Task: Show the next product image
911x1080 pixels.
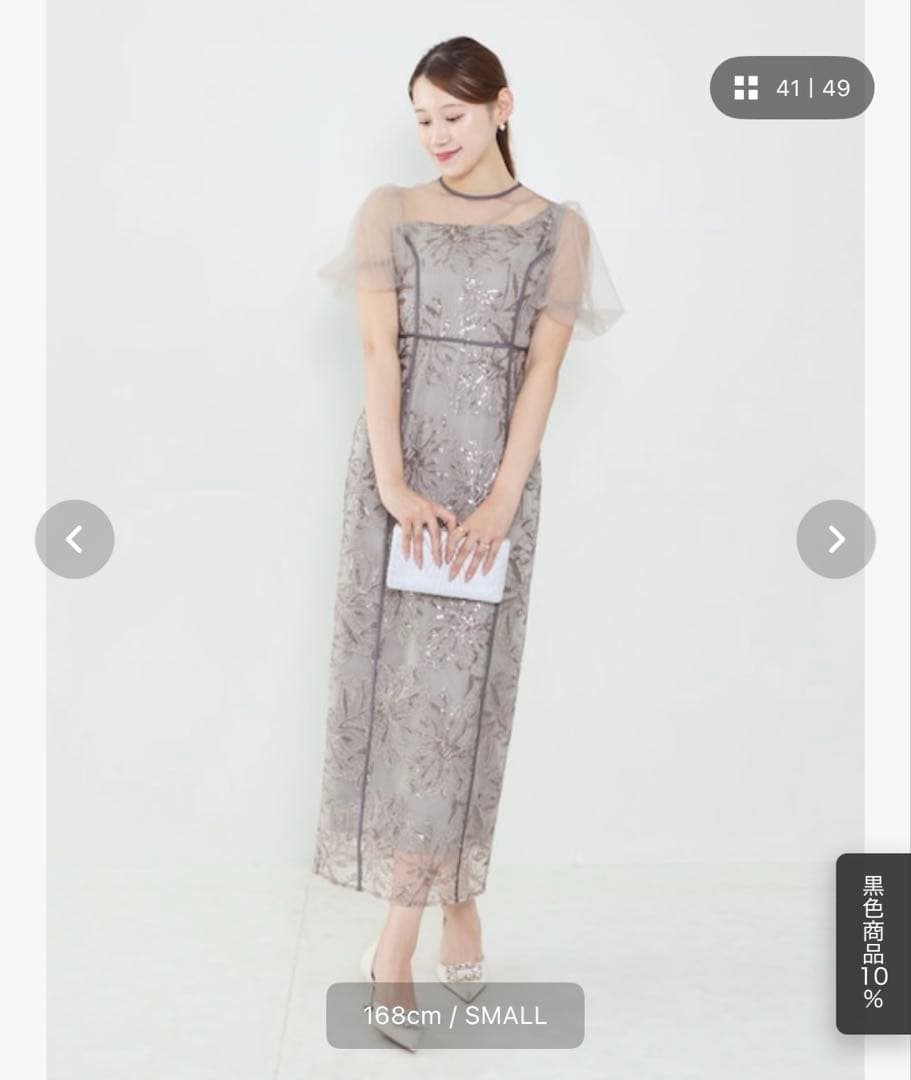Action: (836, 540)
